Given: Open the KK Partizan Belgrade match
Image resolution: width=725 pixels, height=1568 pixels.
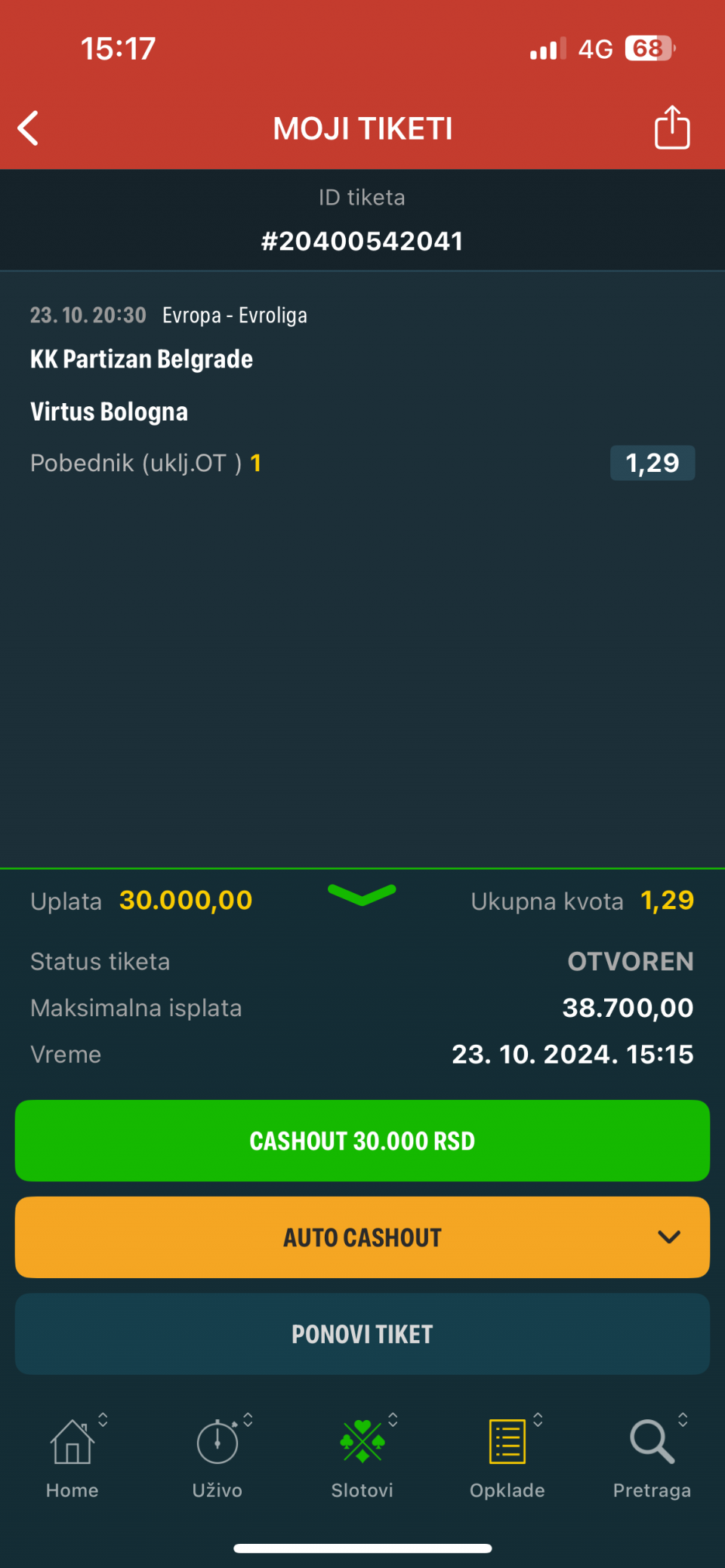Looking at the screenshot, I should pyautogui.click(x=142, y=359).
